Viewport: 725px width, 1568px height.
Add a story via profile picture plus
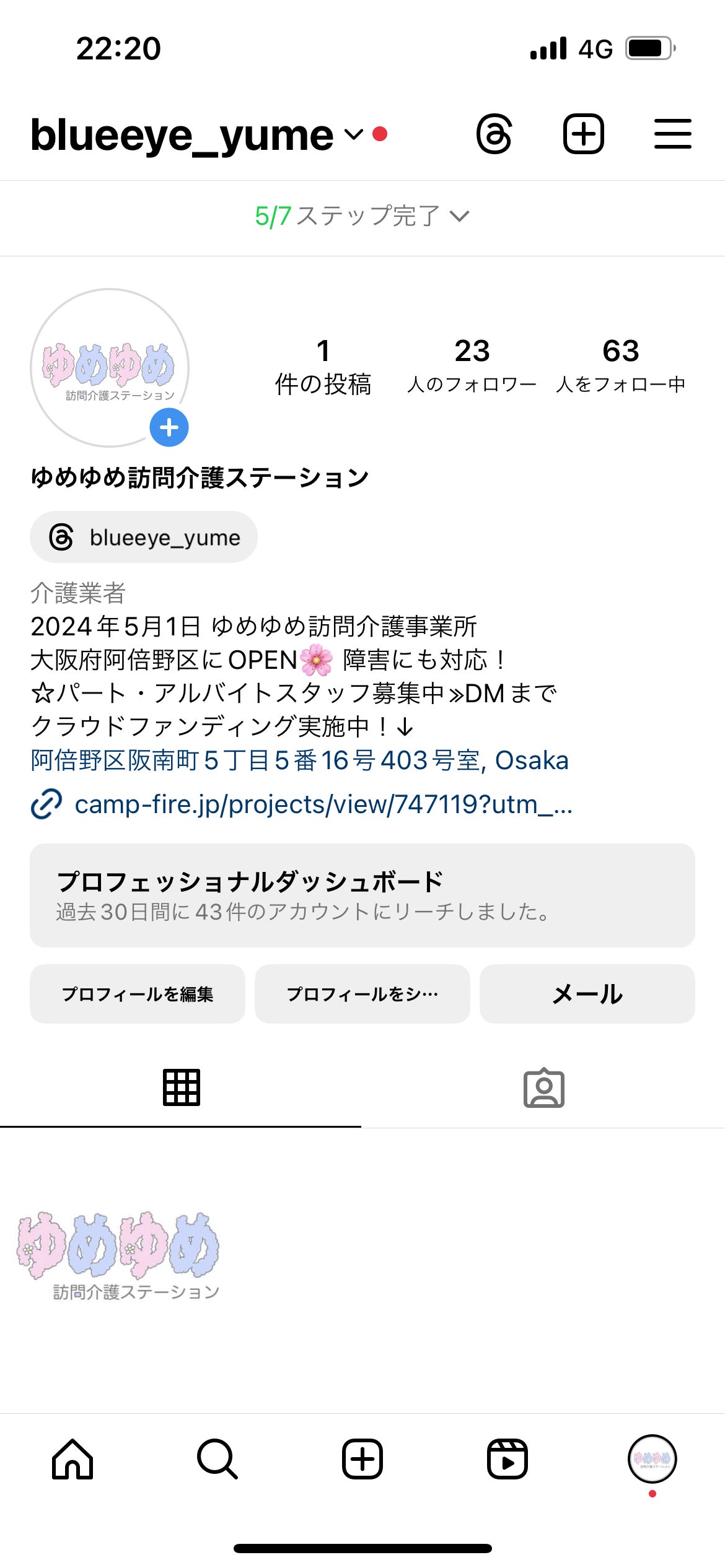point(169,427)
